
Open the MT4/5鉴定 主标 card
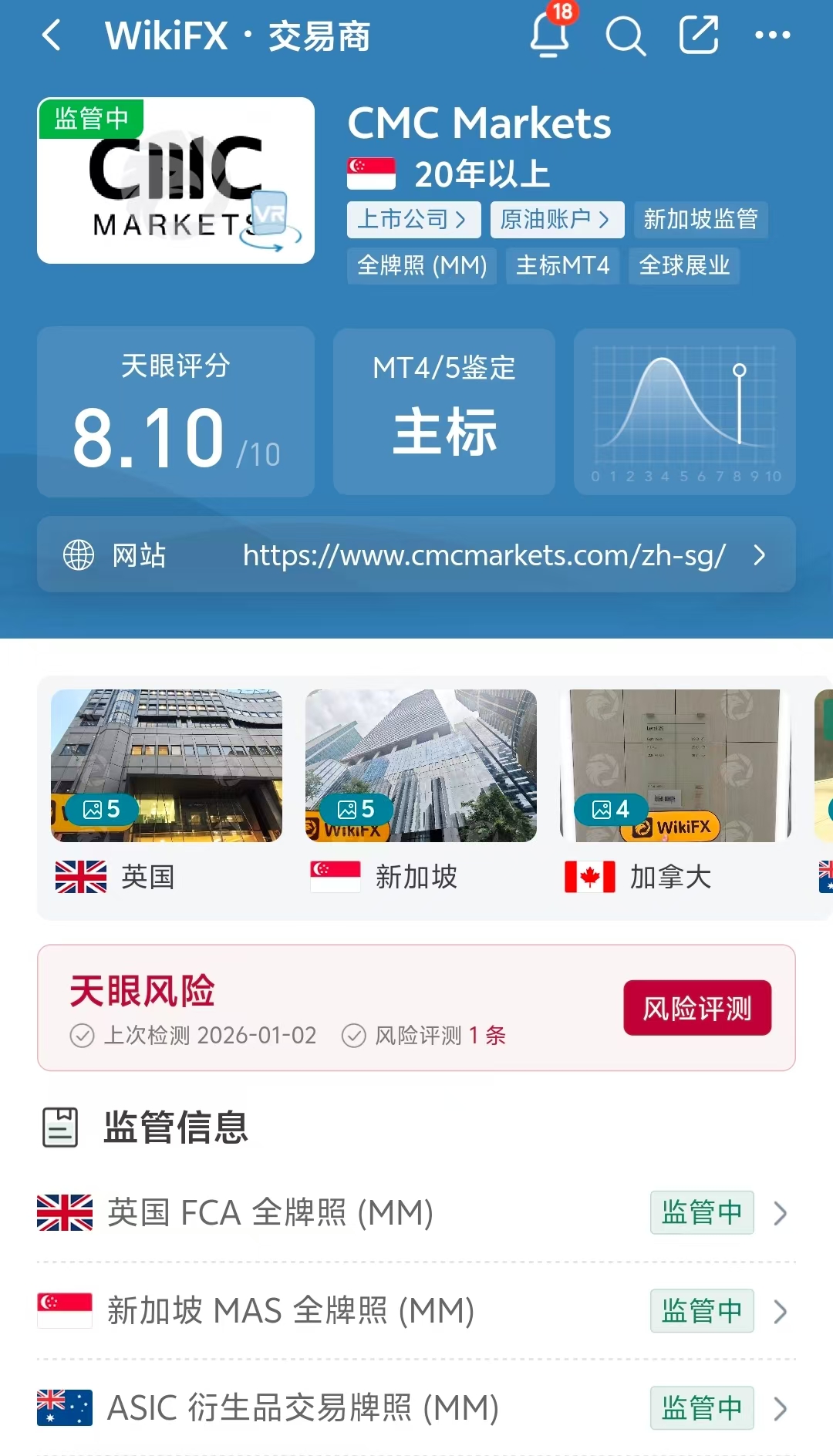click(444, 412)
